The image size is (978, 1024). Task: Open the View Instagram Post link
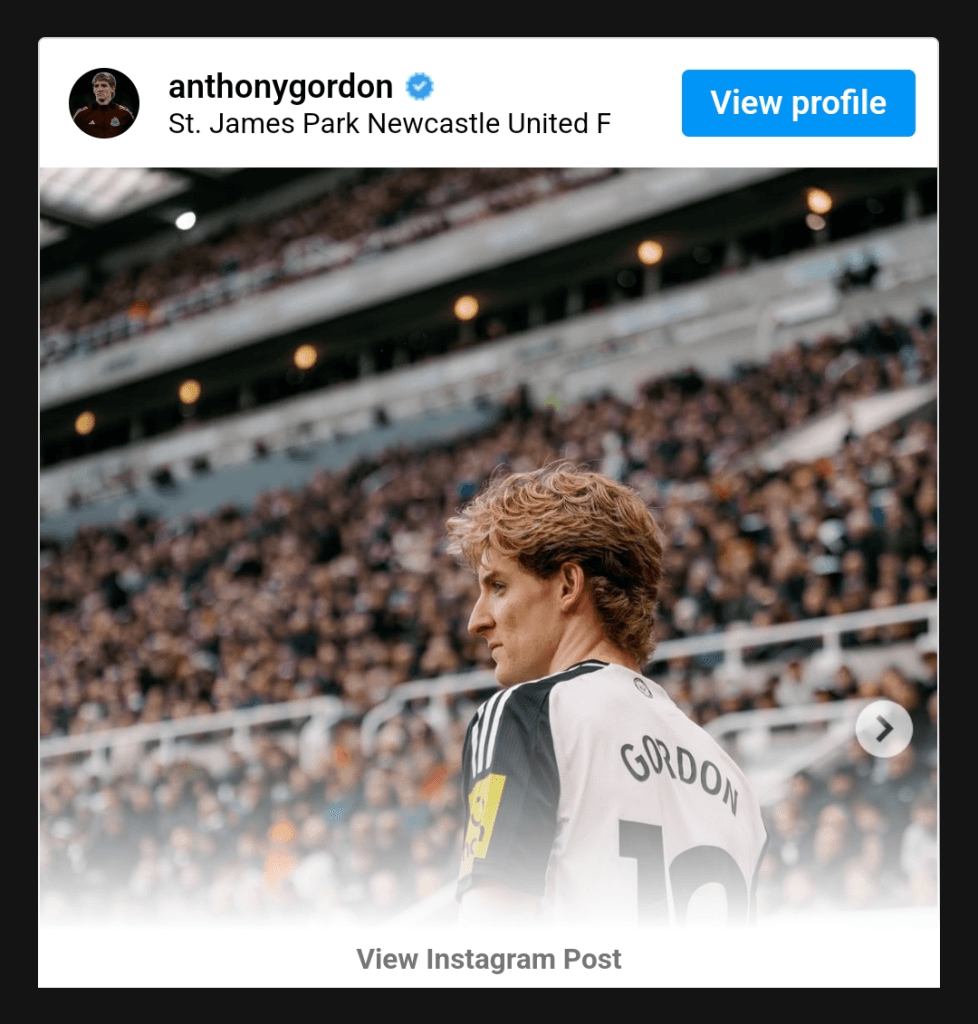tap(489, 959)
